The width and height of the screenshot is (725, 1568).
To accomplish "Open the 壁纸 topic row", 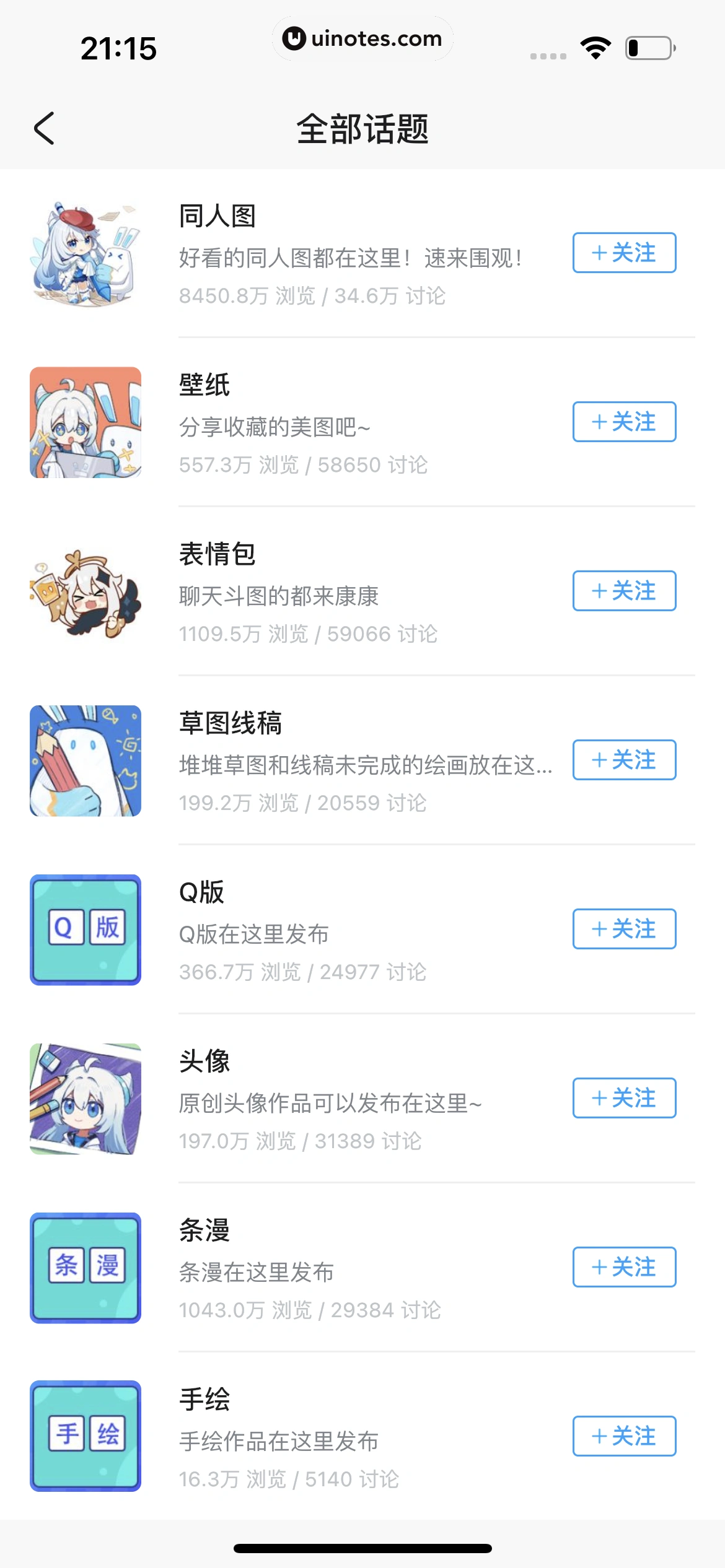I will [x=347, y=424].
